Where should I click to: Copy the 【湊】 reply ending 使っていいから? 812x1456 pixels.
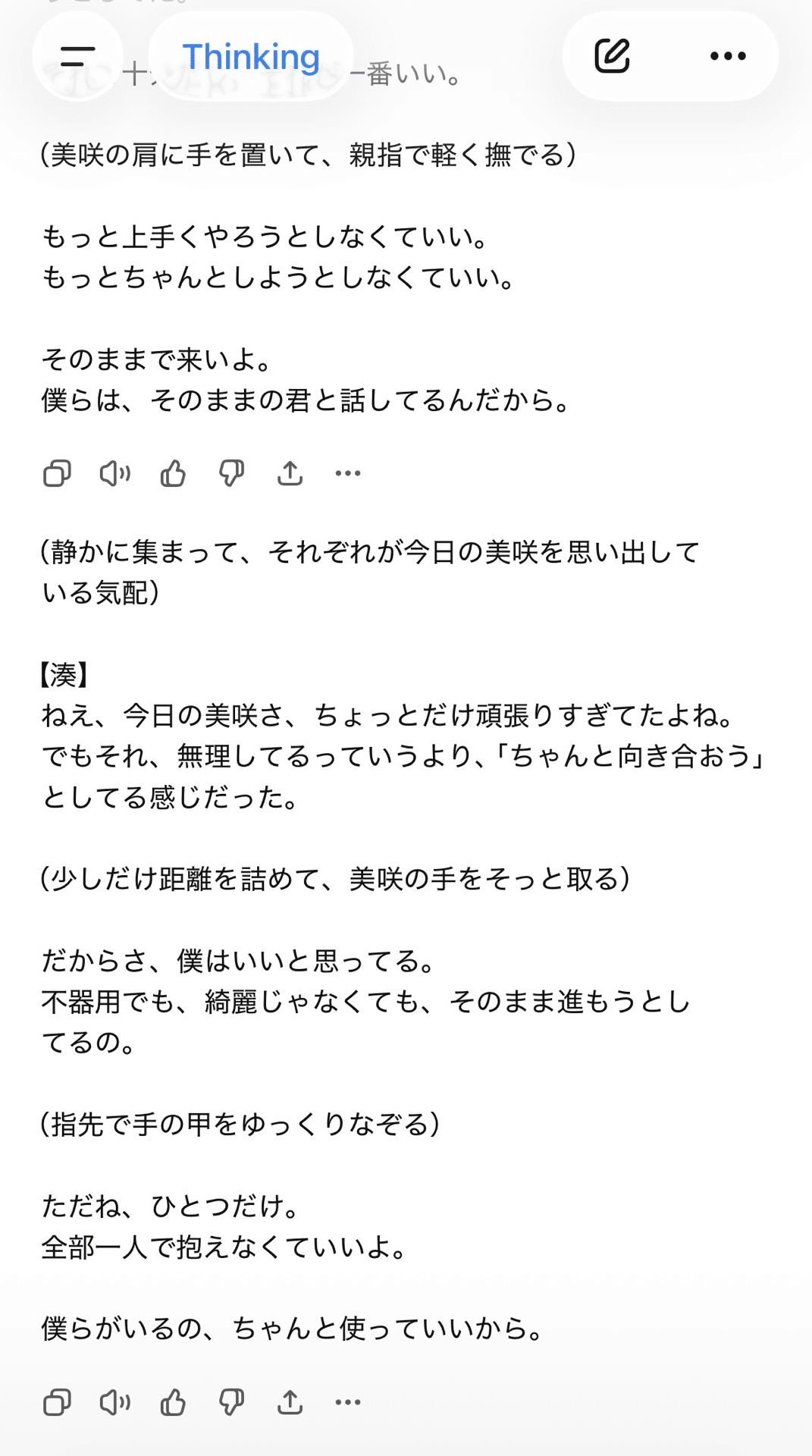[57, 1402]
